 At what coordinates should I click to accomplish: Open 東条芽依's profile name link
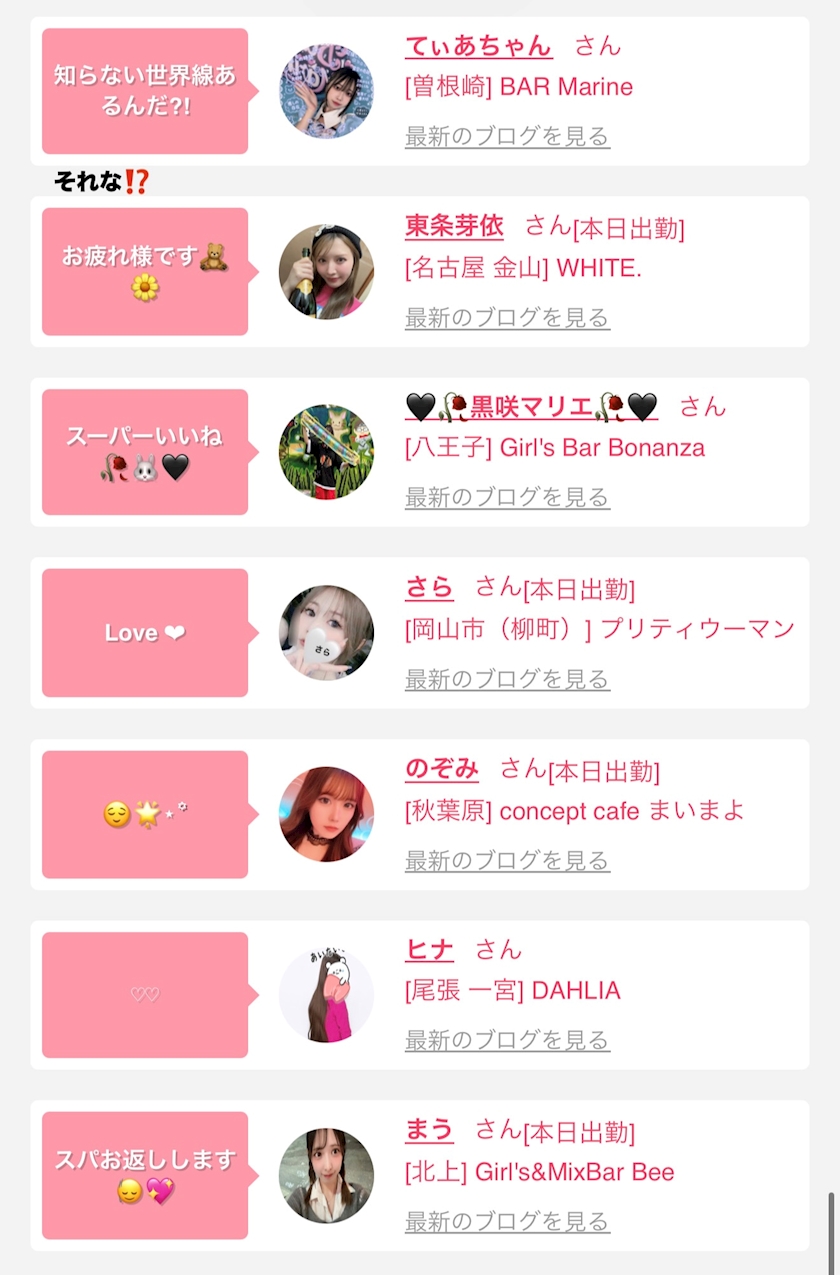454,227
